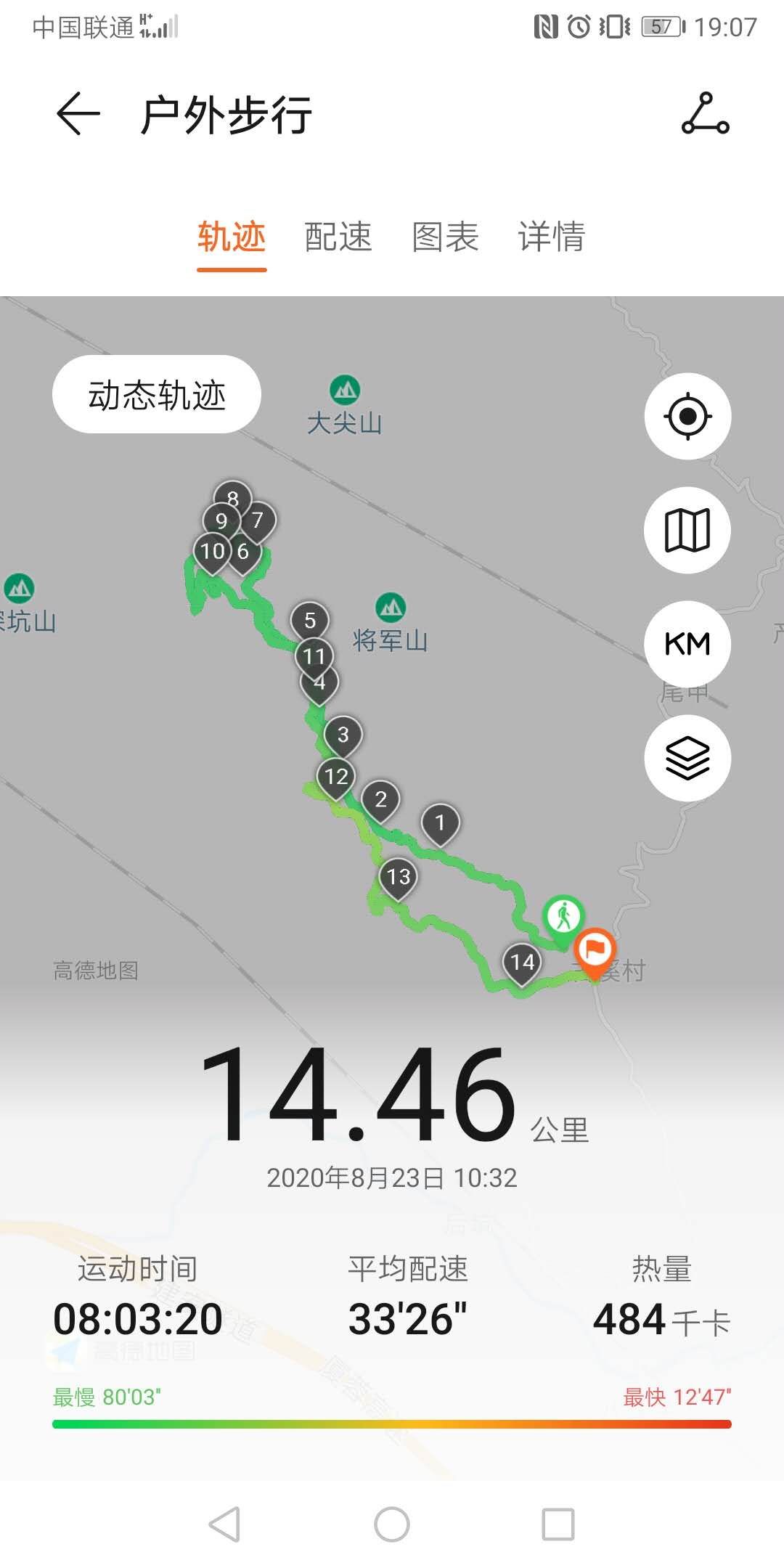The width and height of the screenshot is (784, 1568).
Task: Tap the locate-me crosshair icon on the map
Action: [x=687, y=417]
